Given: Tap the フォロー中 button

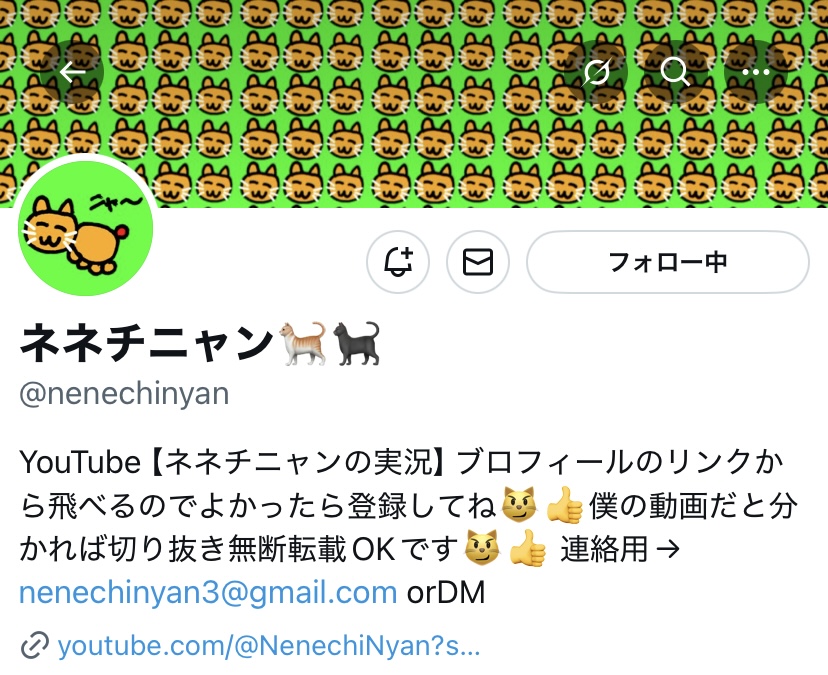Looking at the screenshot, I should click(x=667, y=262).
